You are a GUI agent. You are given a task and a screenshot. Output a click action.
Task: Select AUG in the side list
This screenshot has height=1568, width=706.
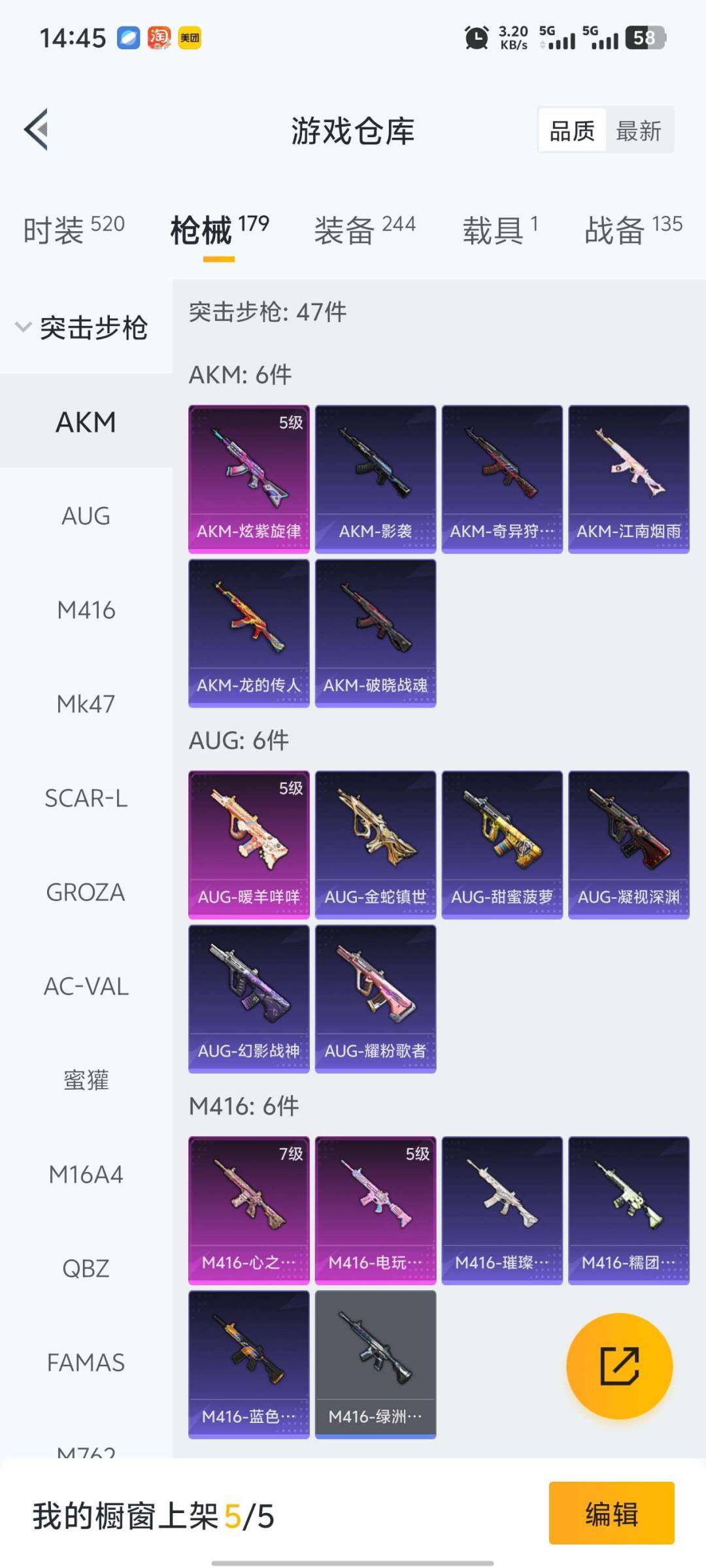pyautogui.click(x=86, y=516)
